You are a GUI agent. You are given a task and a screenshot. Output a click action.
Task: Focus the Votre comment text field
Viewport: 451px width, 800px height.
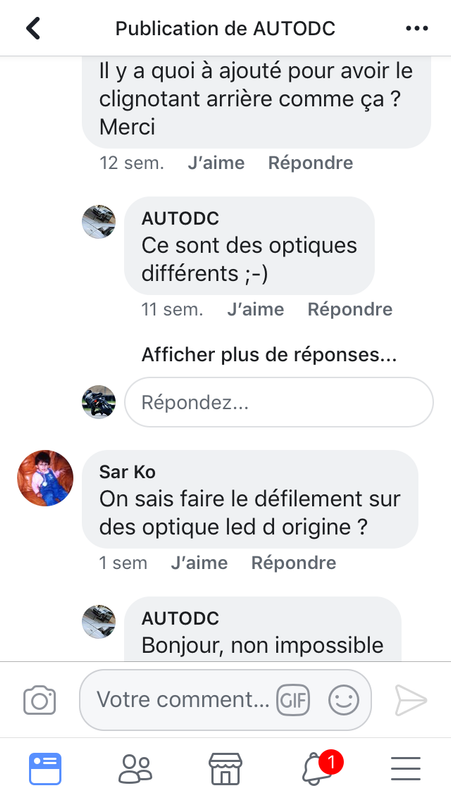point(184,700)
